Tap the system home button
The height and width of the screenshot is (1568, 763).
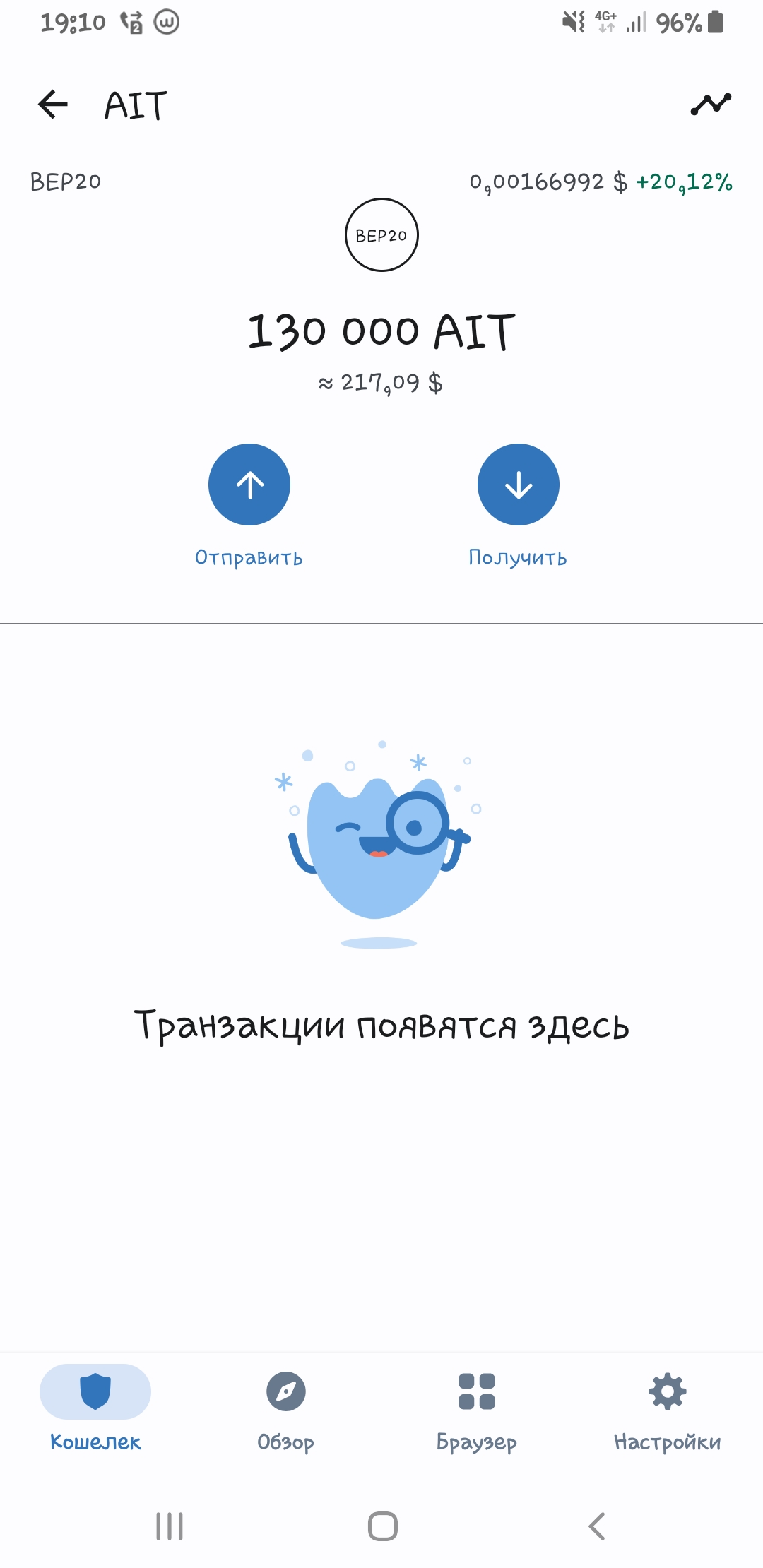pyautogui.click(x=382, y=1526)
